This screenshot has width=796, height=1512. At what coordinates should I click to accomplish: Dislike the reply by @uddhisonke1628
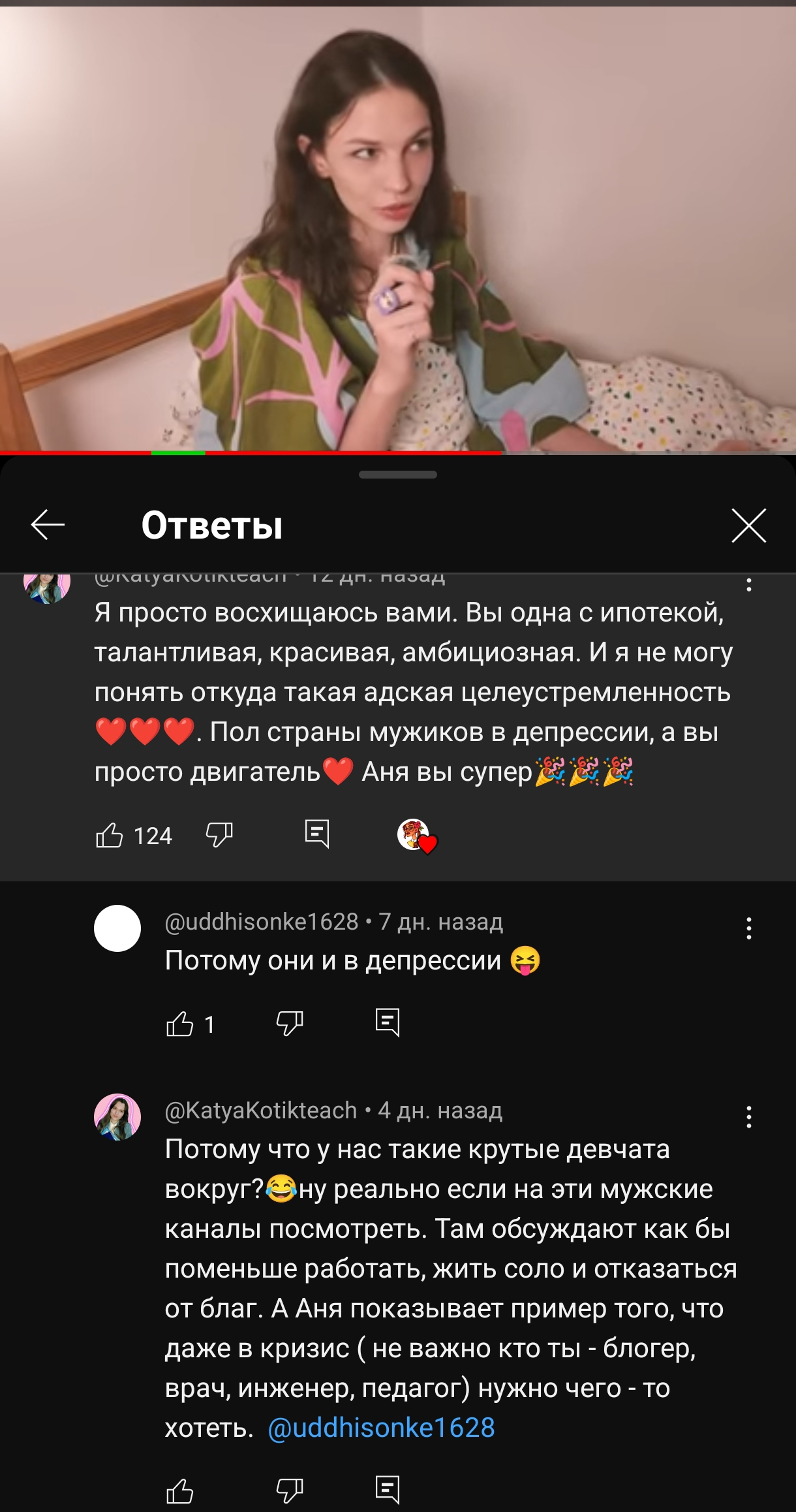click(x=290, y=1023)
